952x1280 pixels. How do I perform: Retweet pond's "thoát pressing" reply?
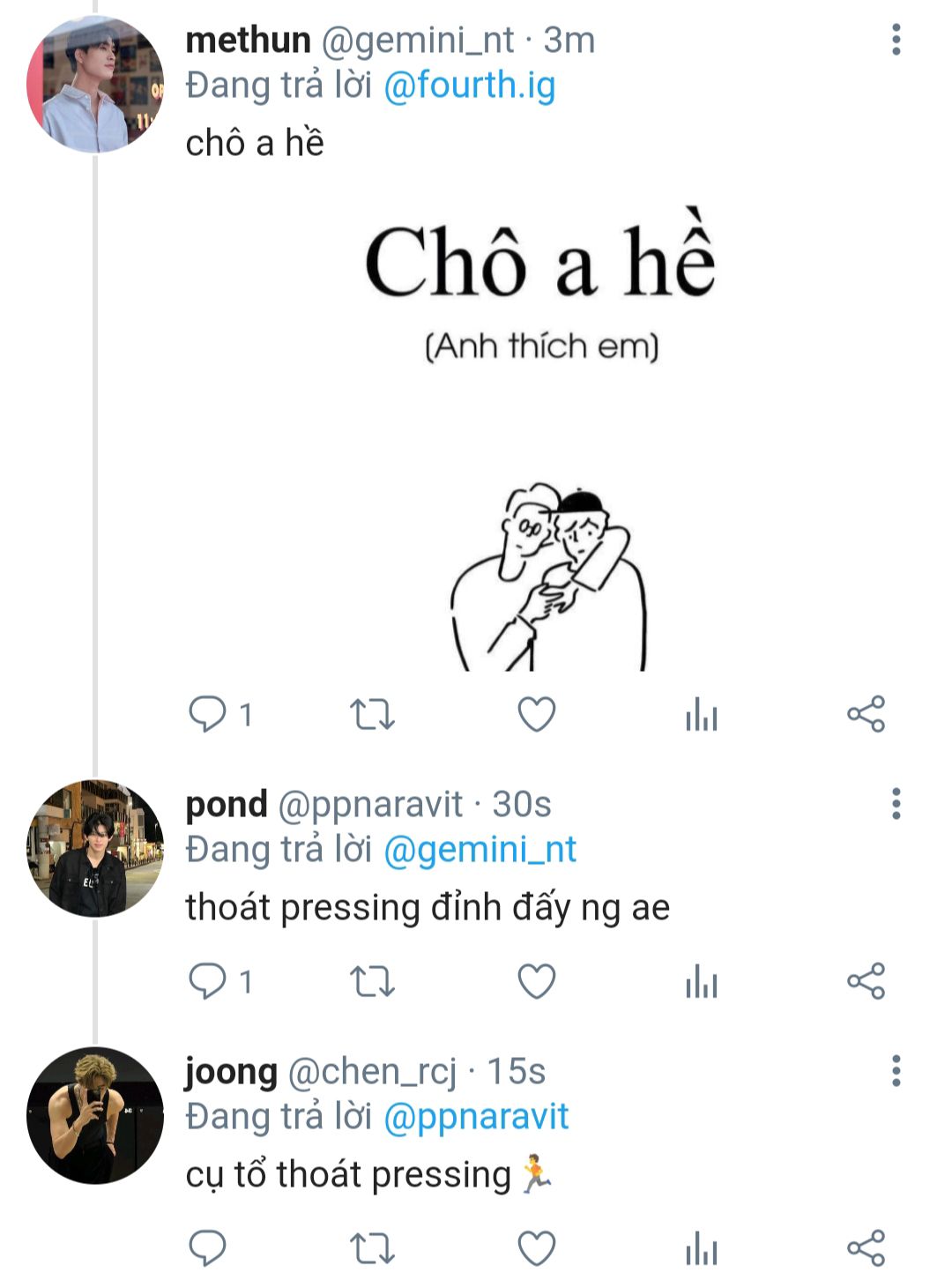372,981
